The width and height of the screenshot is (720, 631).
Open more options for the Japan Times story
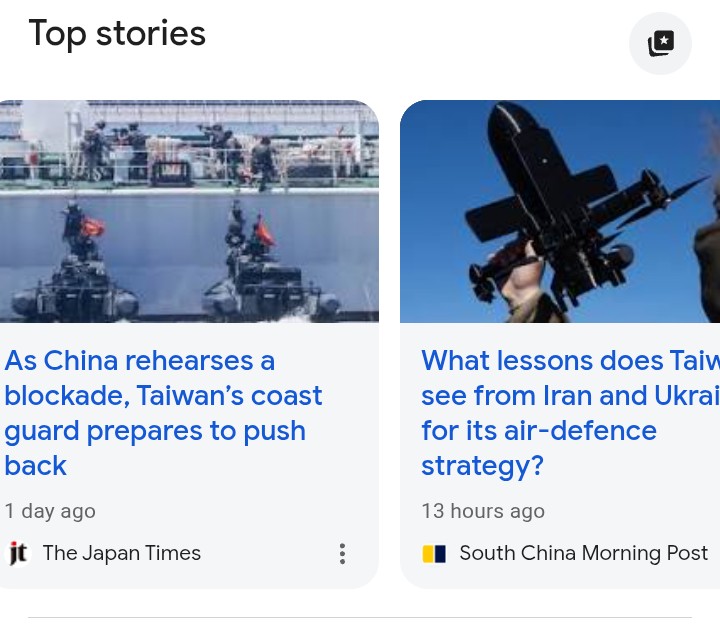[342, 554]
